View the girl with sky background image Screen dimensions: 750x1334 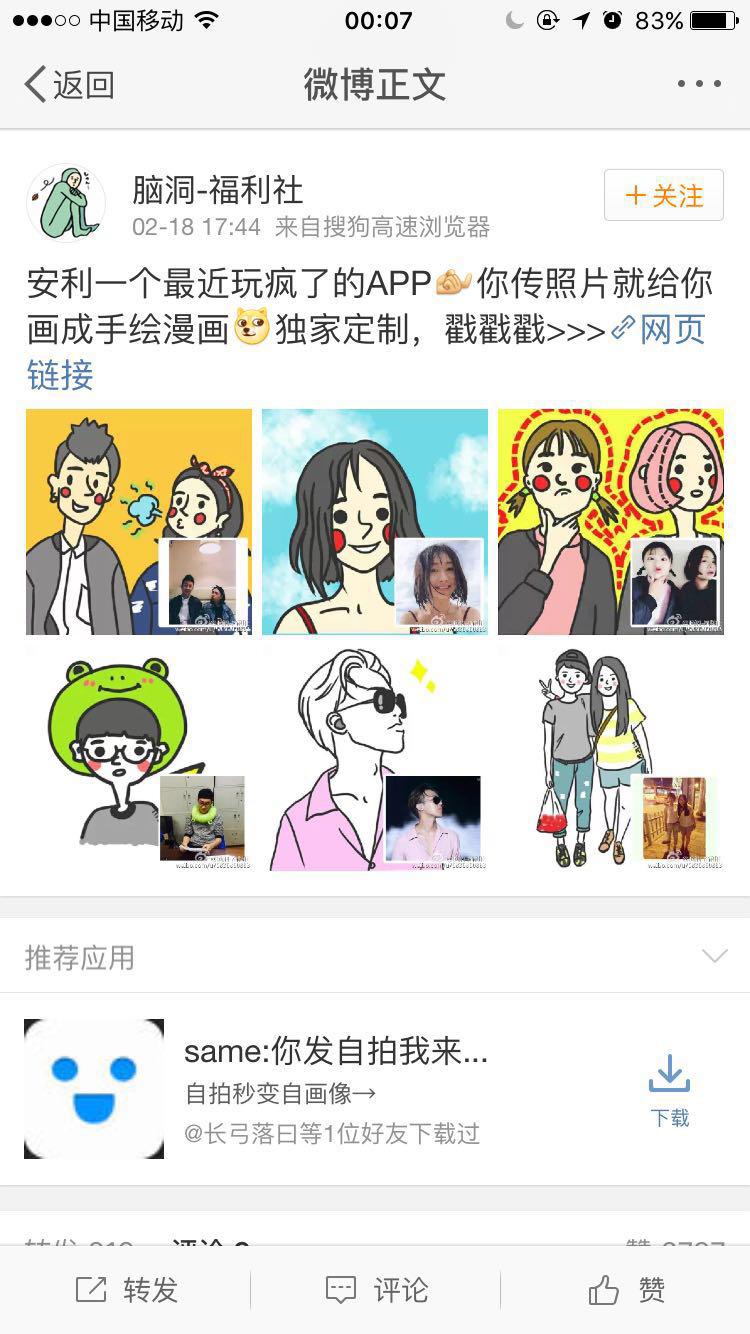[x=375, y=521]
